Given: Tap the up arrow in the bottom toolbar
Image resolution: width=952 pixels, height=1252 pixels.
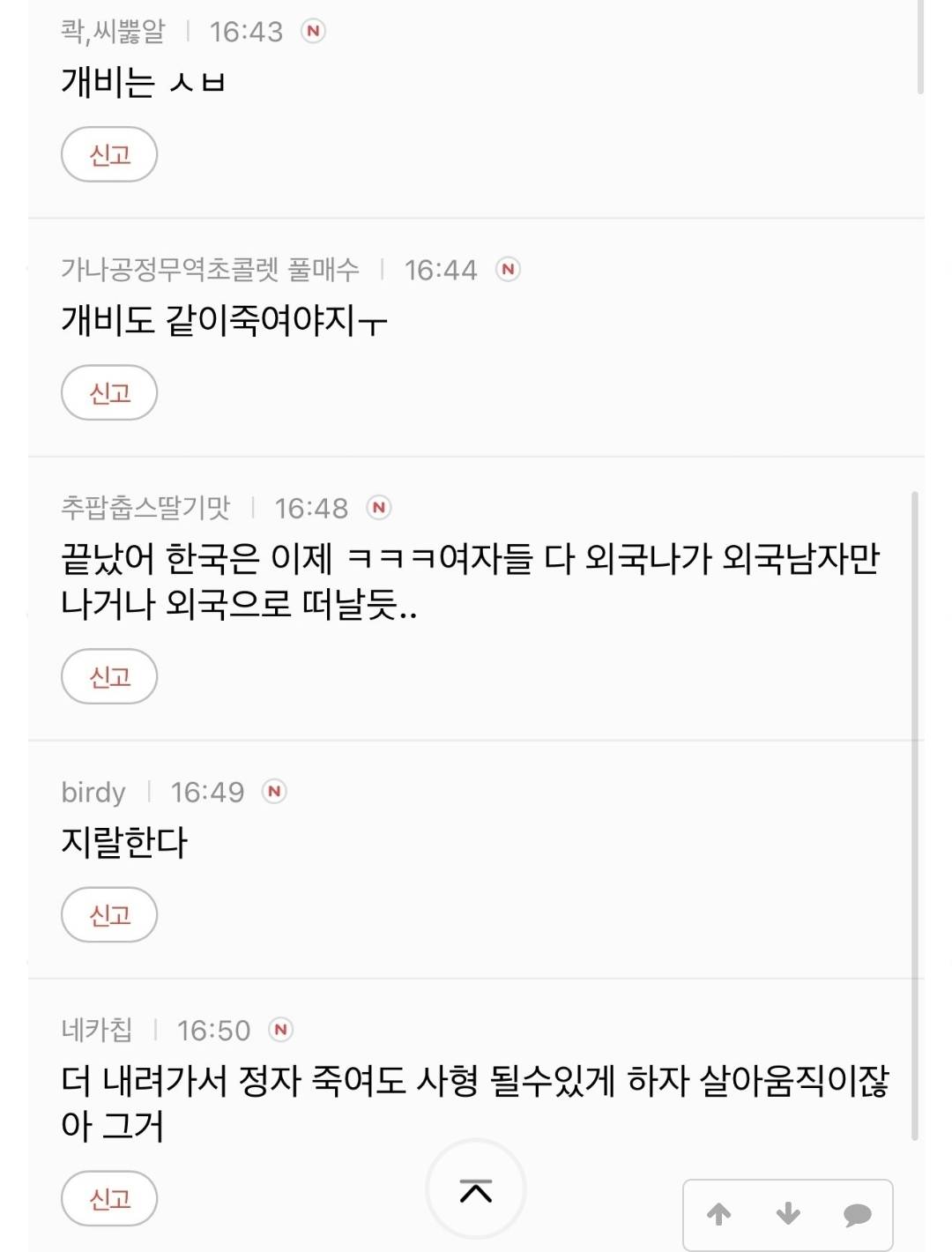Looking at the screenshot, I should coord(719,1215).
